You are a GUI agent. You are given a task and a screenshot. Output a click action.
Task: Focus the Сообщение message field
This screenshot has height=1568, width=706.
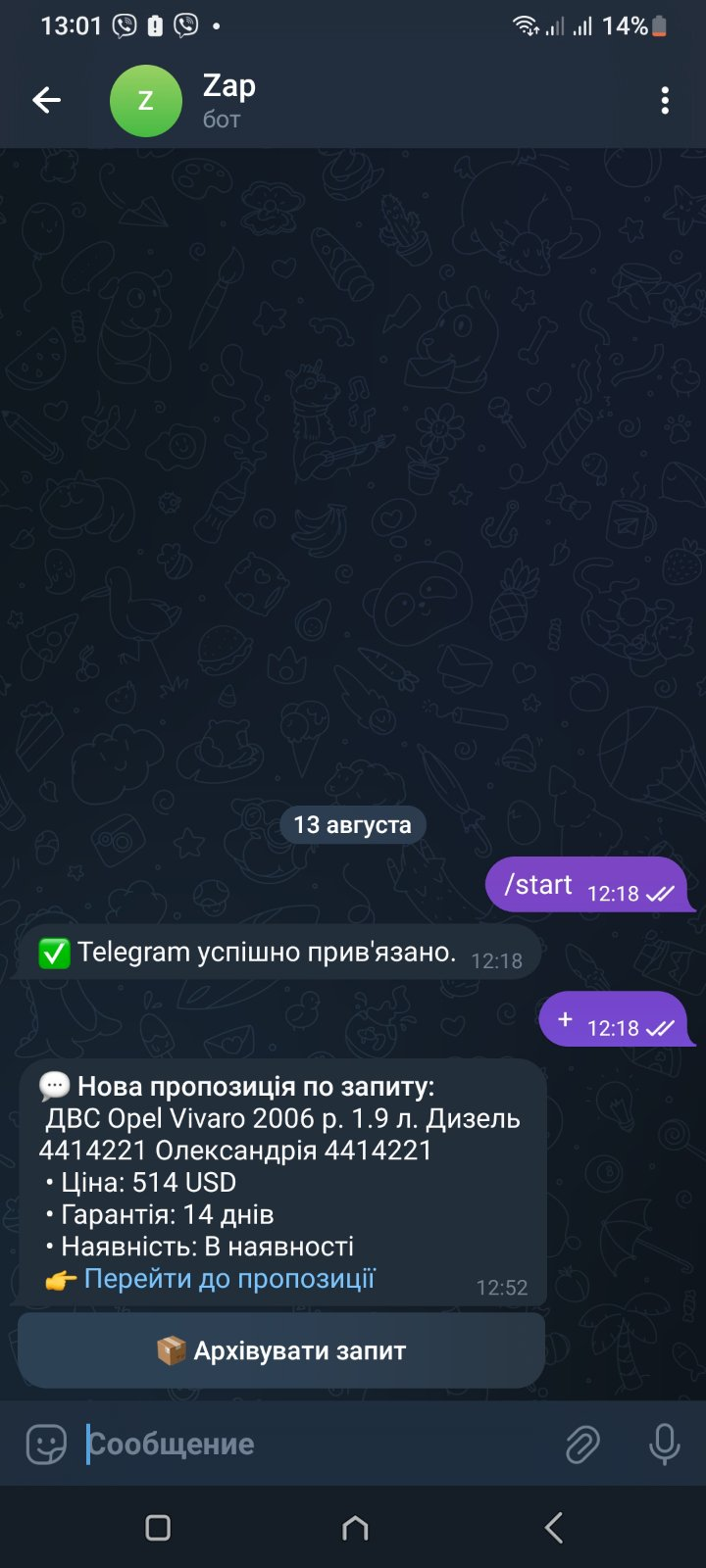pos(314,1444)
